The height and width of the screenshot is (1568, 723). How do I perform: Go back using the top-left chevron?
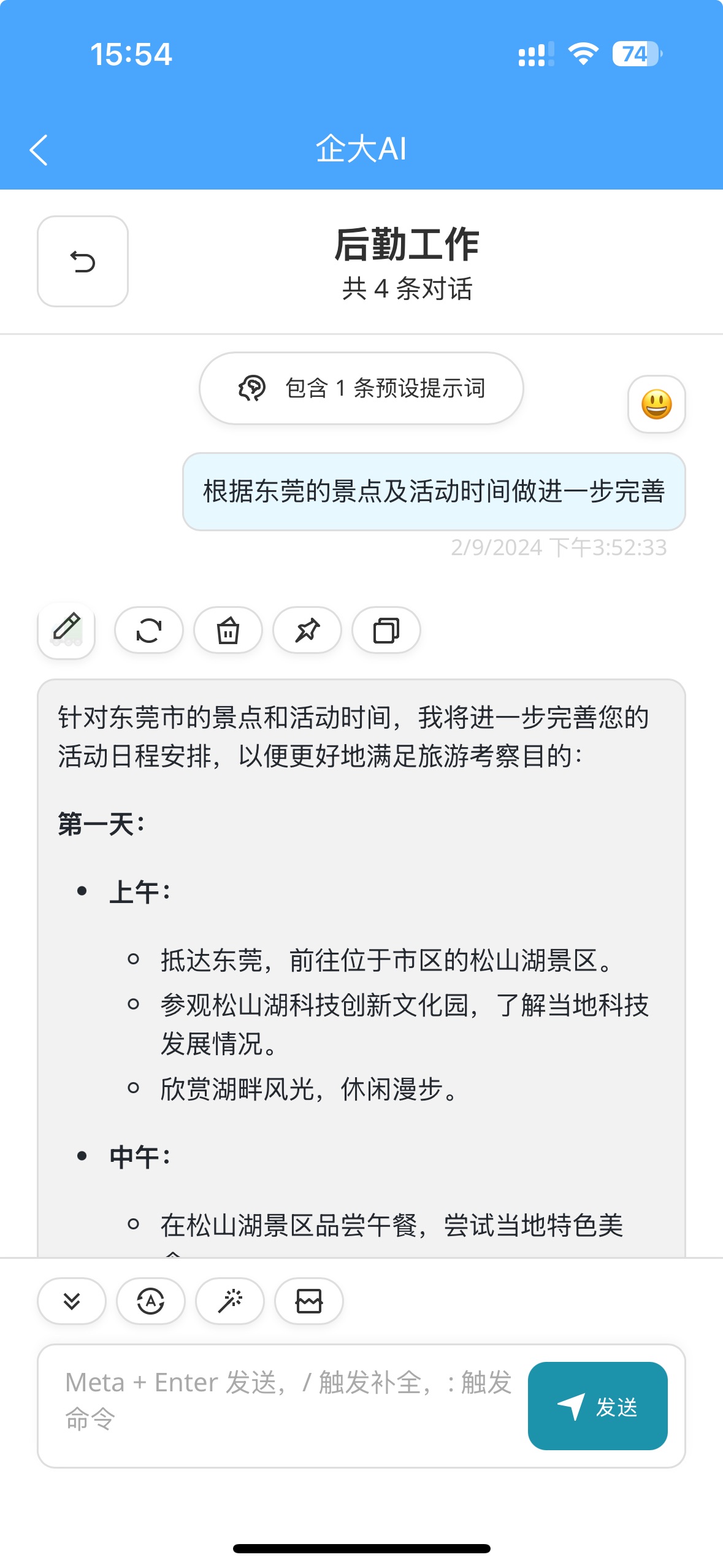pos(39,150)
